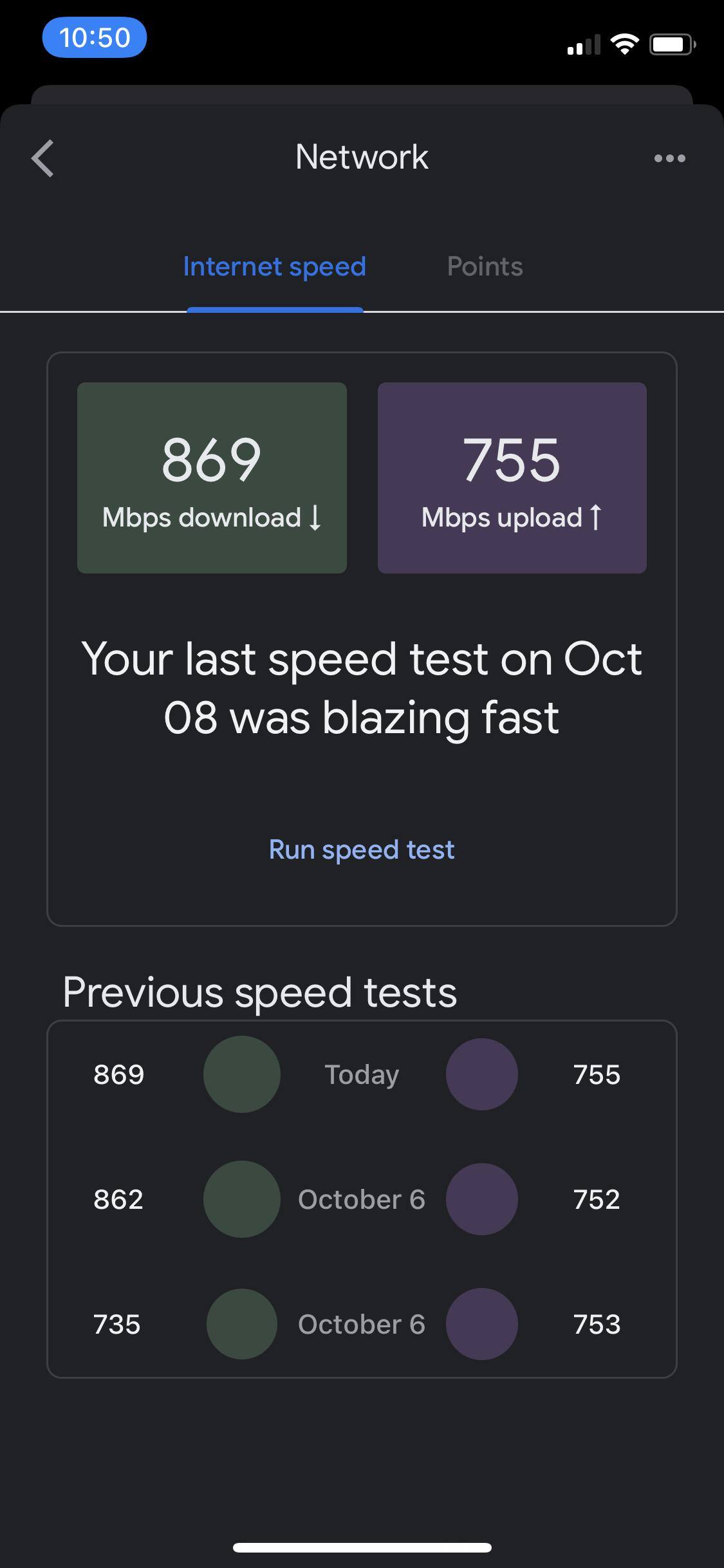Run speed test now
724x1568 pixels.
(362, 850)
